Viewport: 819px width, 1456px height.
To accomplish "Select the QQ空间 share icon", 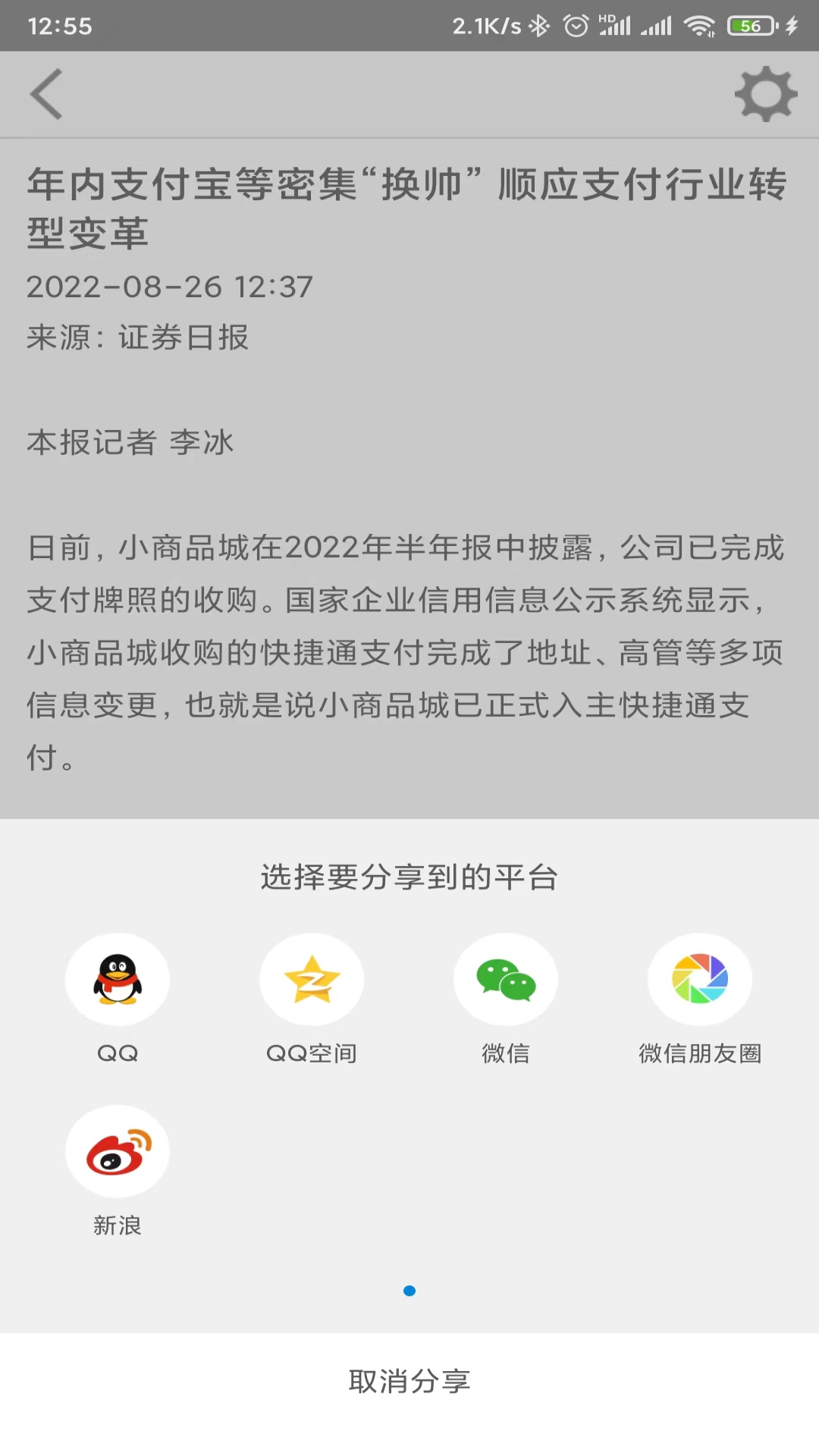I will point(312,979).
